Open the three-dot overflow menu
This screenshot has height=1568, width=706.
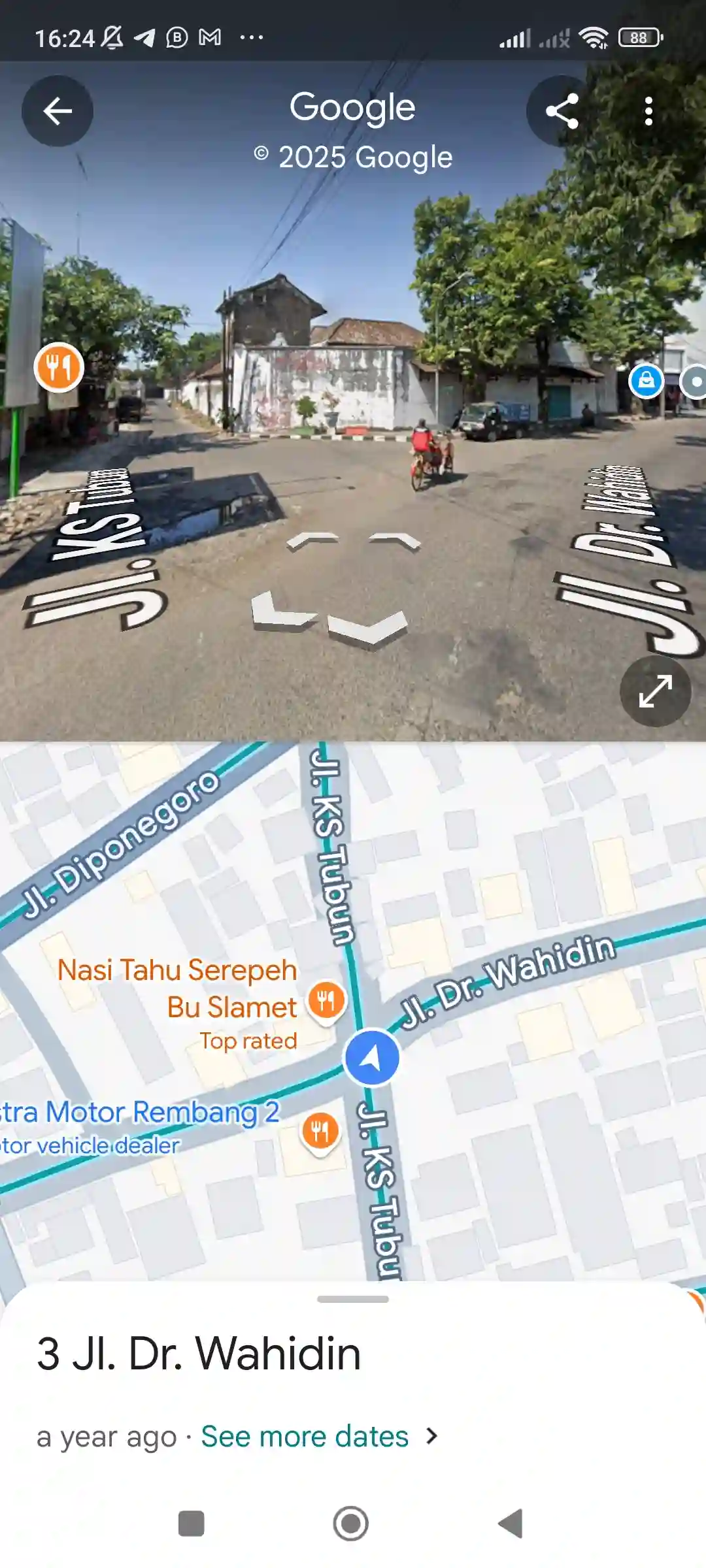648,111
